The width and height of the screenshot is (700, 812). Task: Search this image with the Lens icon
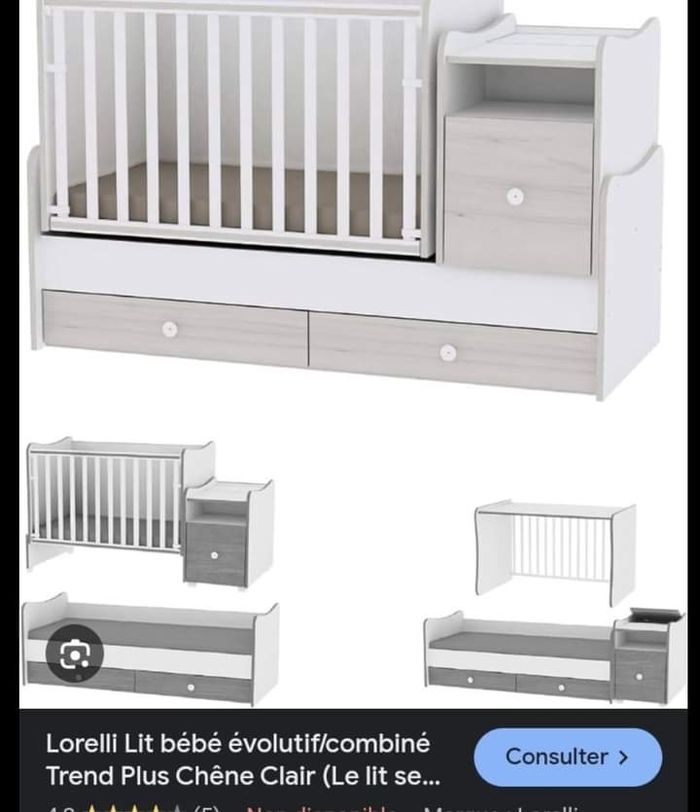[75, 654]
